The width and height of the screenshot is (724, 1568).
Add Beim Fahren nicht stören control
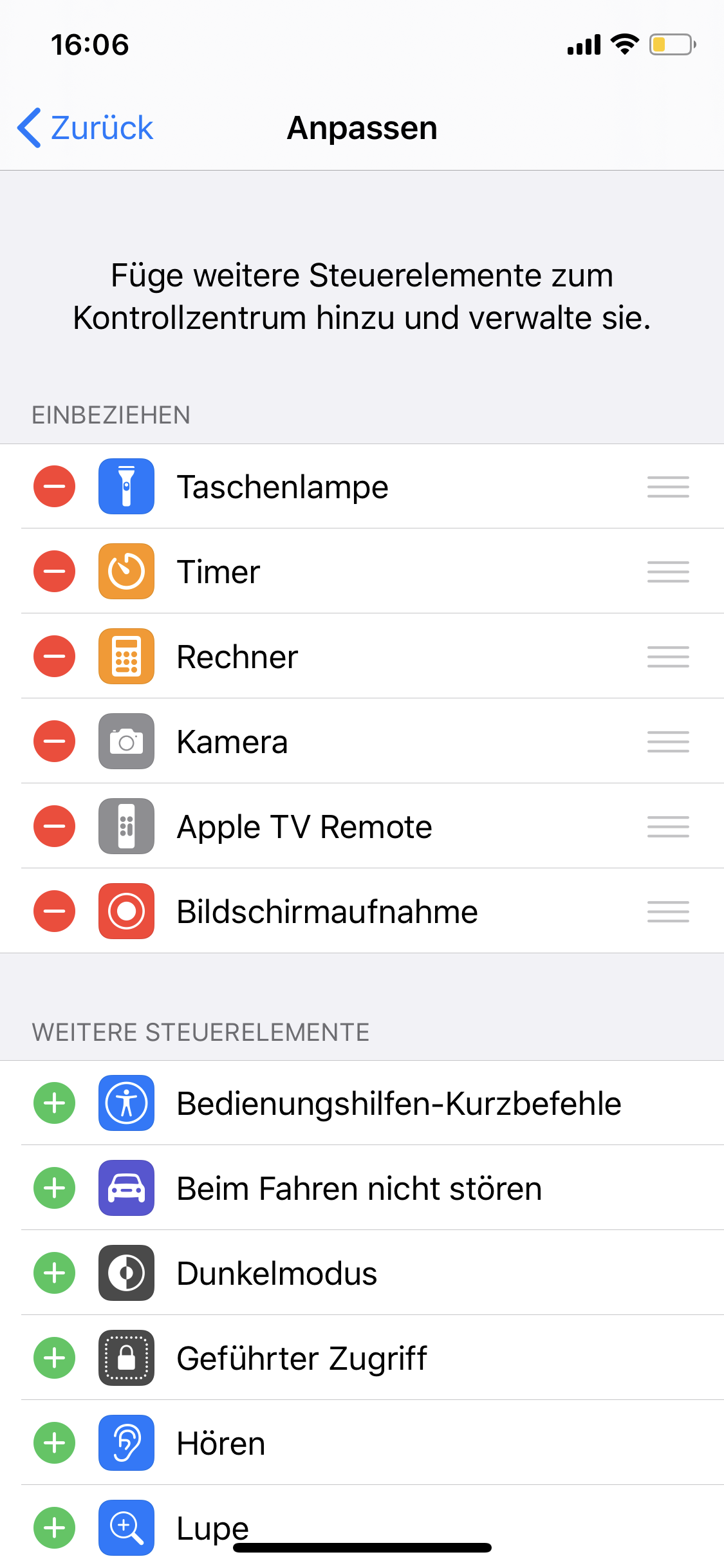tap(55, 1188)
